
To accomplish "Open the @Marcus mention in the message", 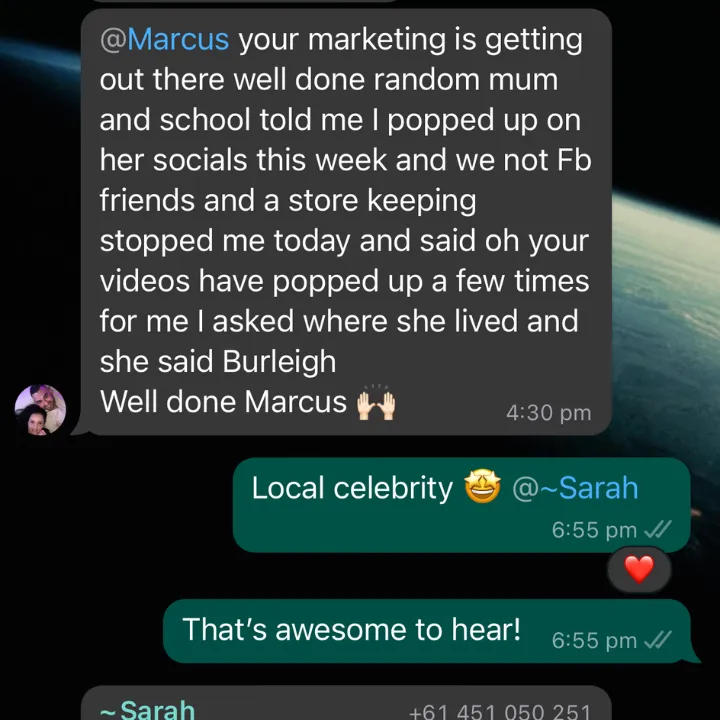I will (x=165, y=41).
